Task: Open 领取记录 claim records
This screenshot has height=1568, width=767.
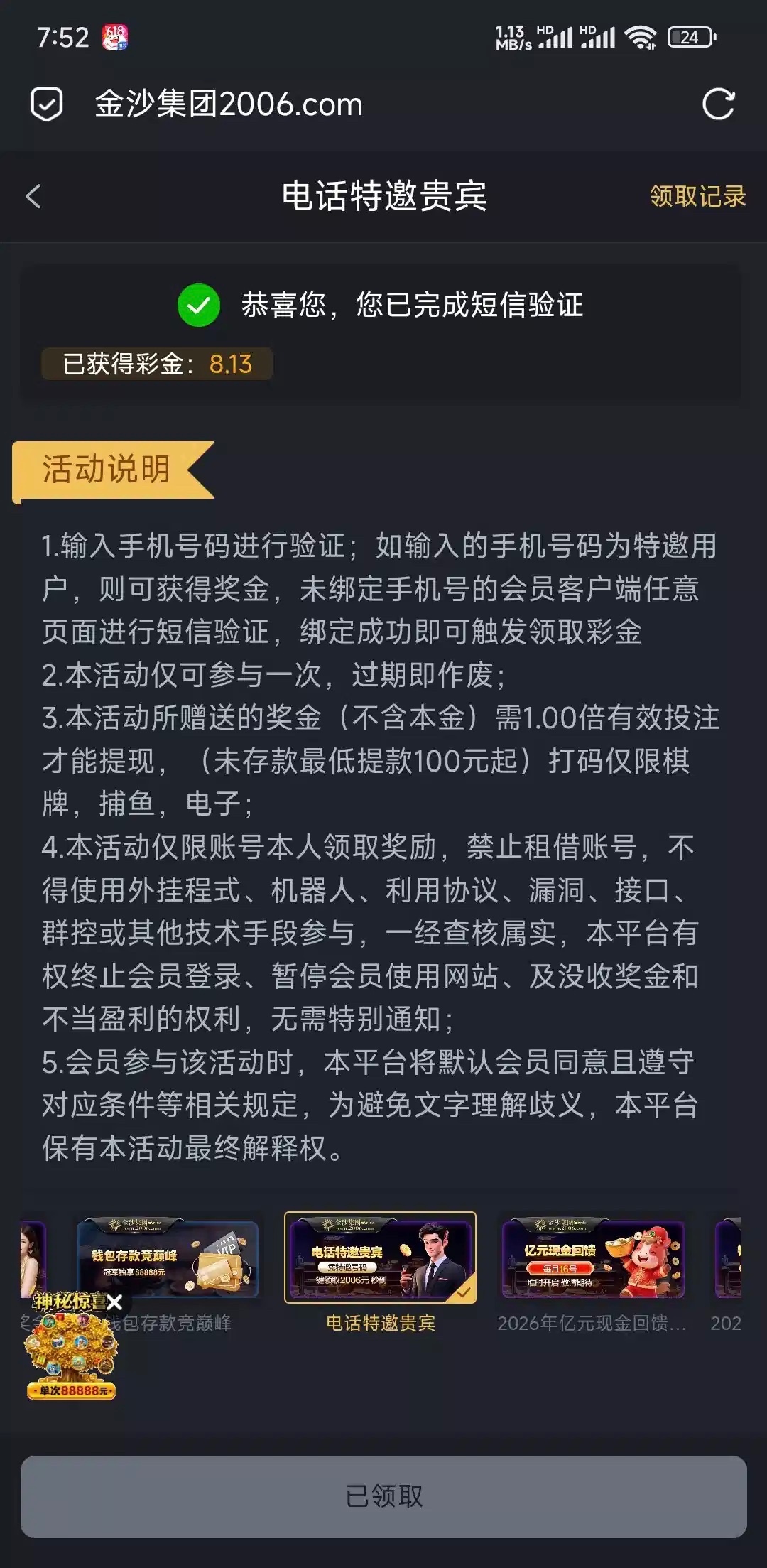Action: tap(697, 197)
